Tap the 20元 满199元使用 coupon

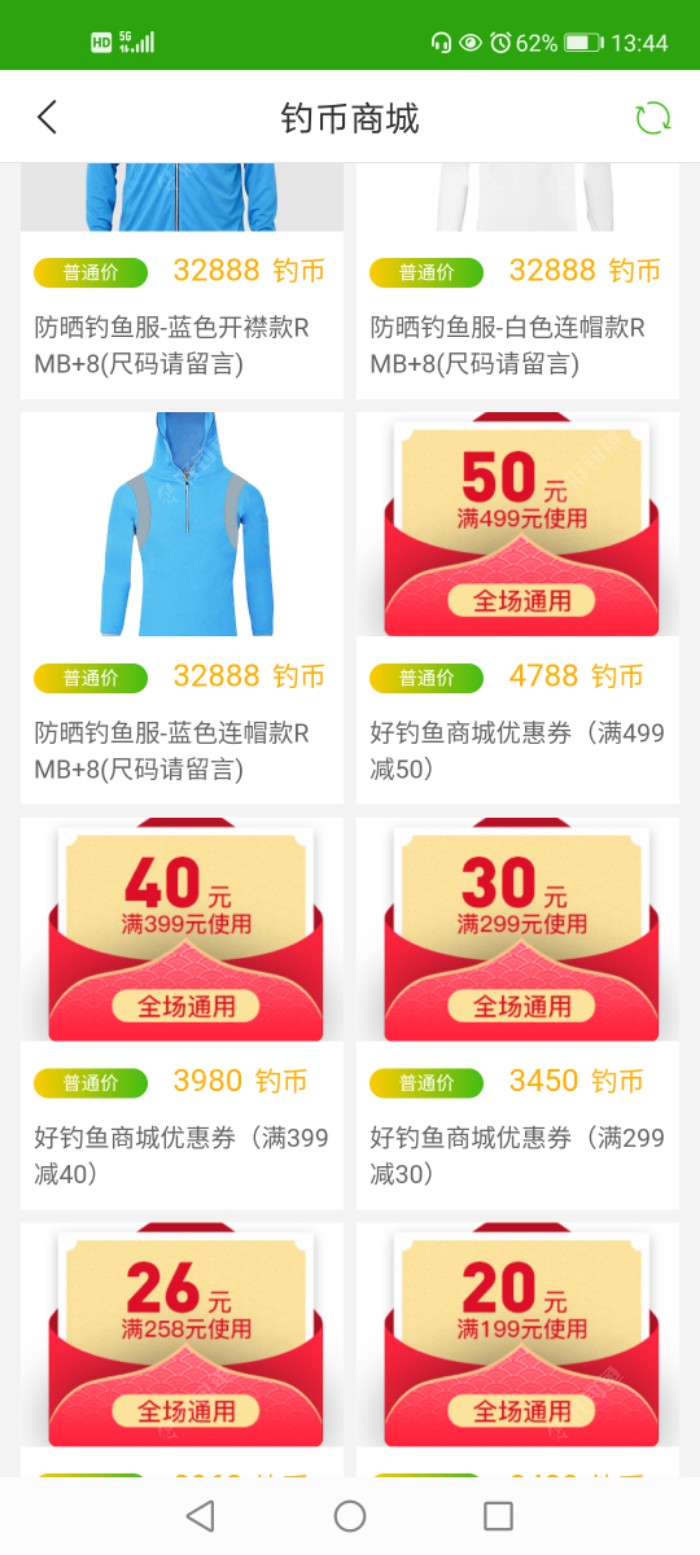coord(517,1335)
